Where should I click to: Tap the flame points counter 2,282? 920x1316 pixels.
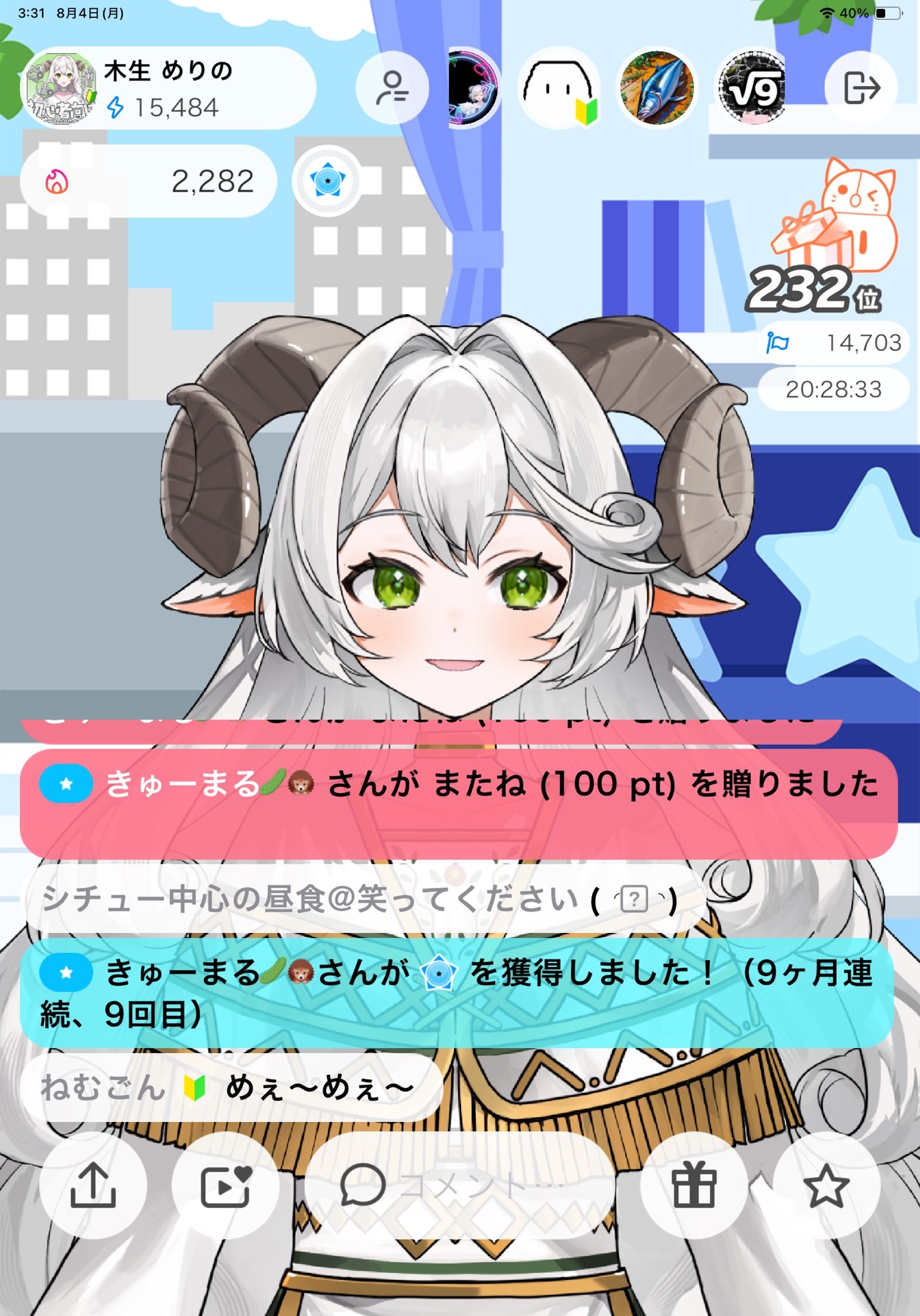tap(149, 182)
